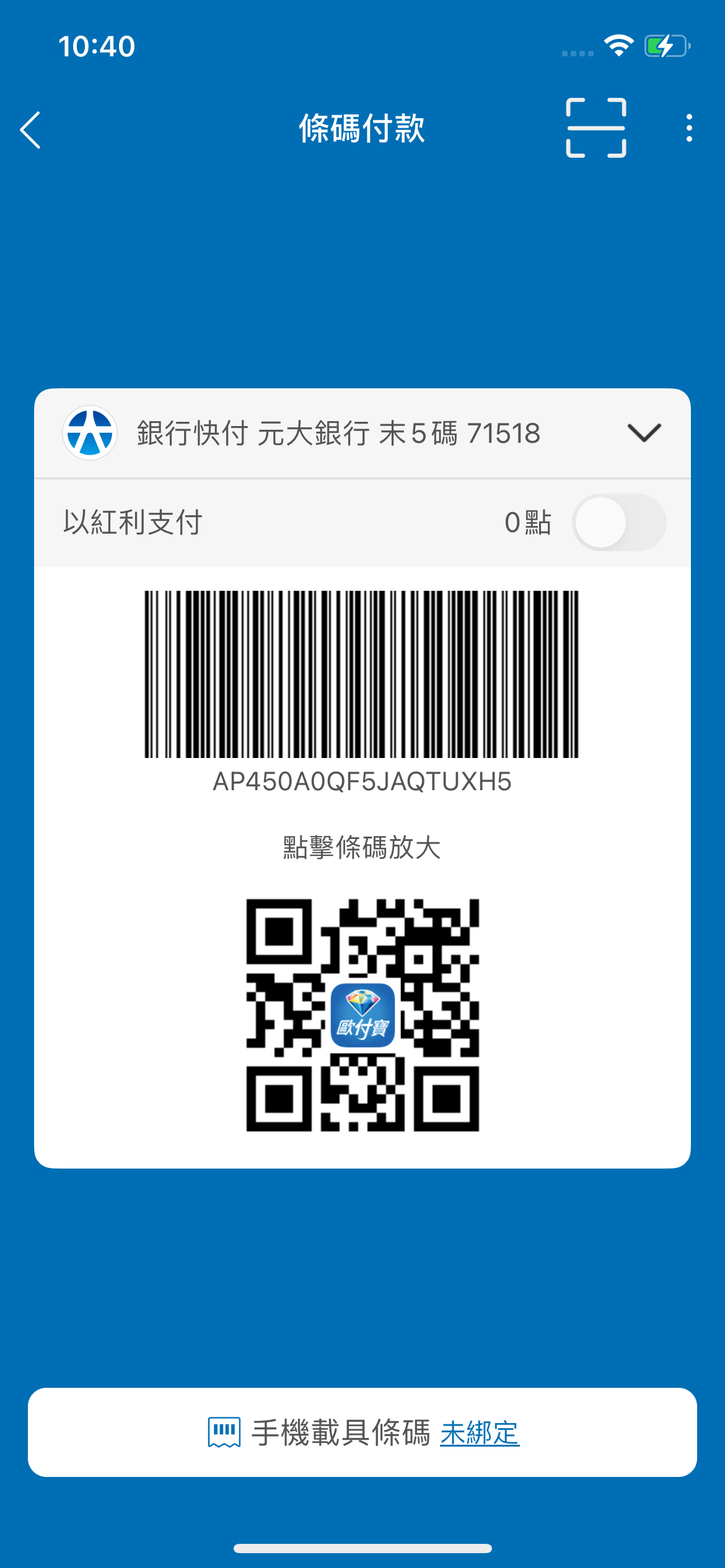Open the three-dot overflow menu
This screenshot has height=1568, width=725.
click(x=689, y=128)
